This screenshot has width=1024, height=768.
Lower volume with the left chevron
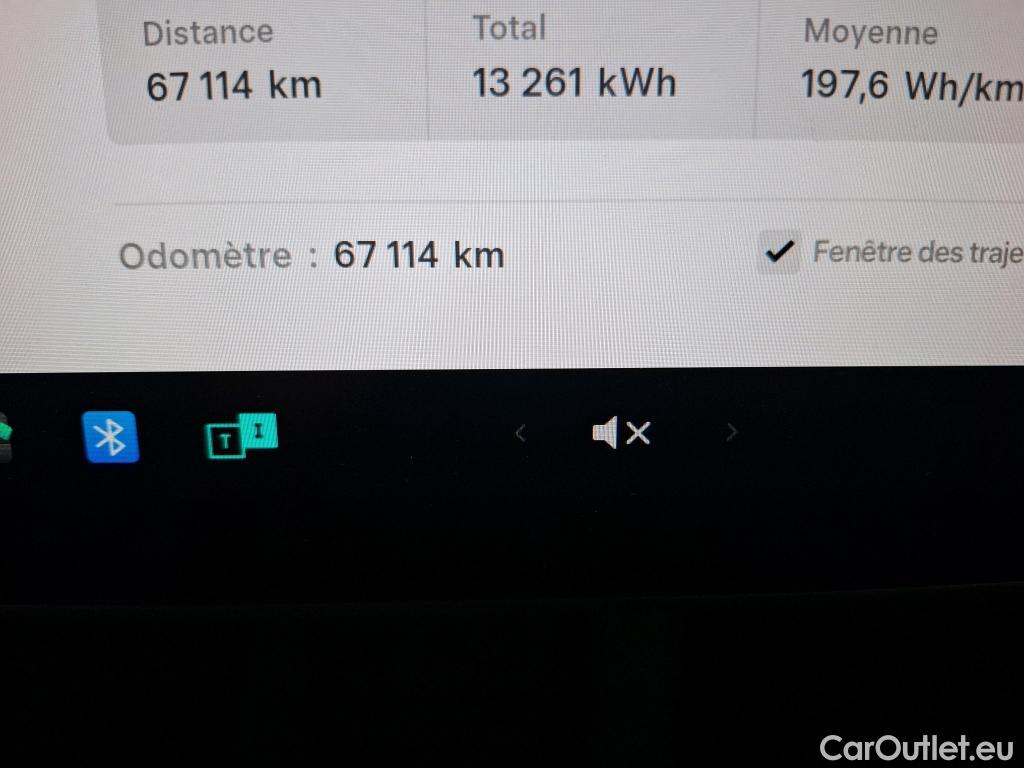[520, 433]
